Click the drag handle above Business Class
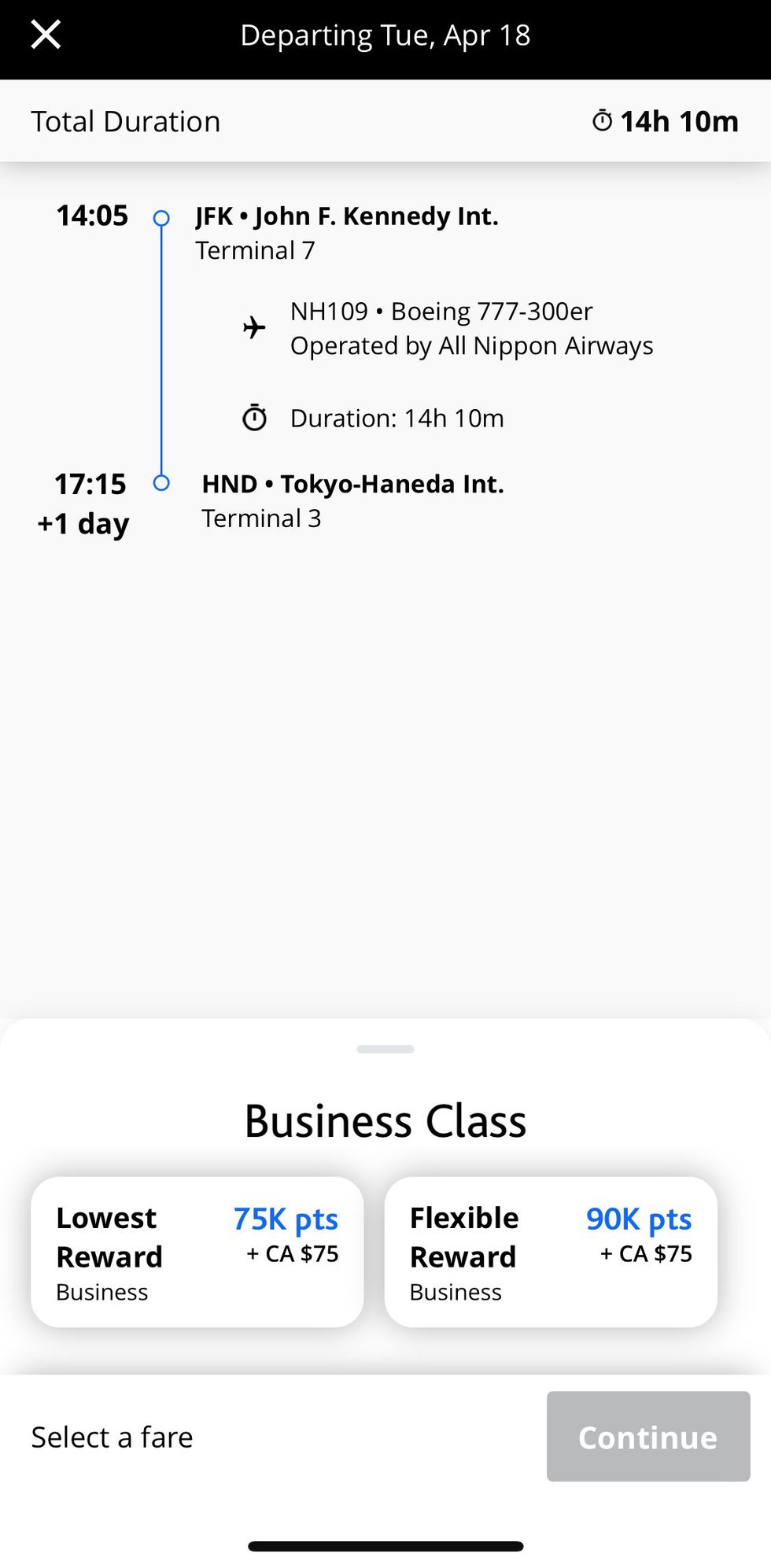771x1568 pixels. [385, 1048]
